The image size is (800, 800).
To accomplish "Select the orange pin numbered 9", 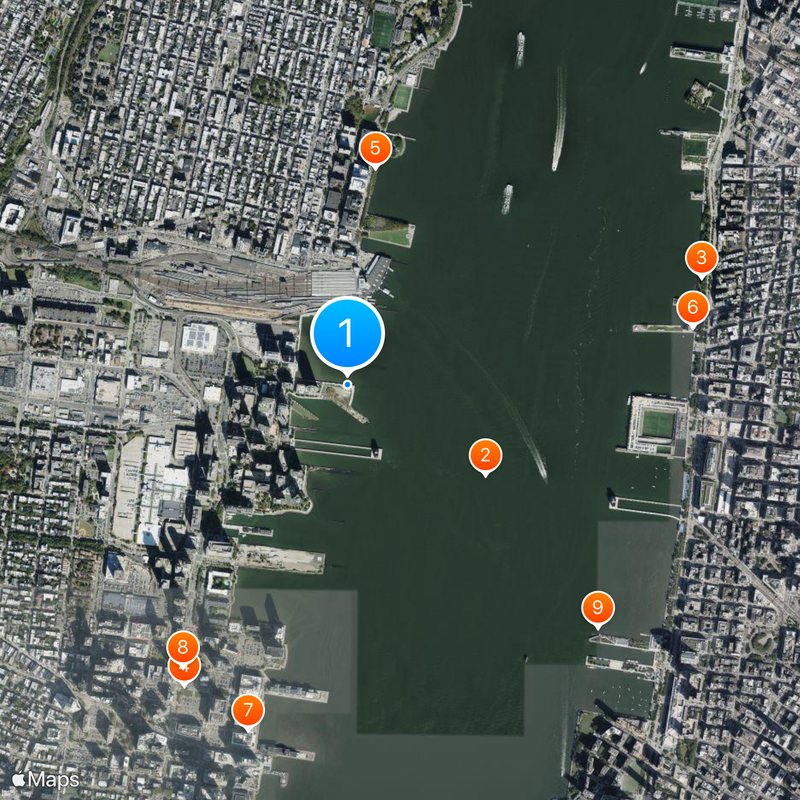I will pos(597,607).
